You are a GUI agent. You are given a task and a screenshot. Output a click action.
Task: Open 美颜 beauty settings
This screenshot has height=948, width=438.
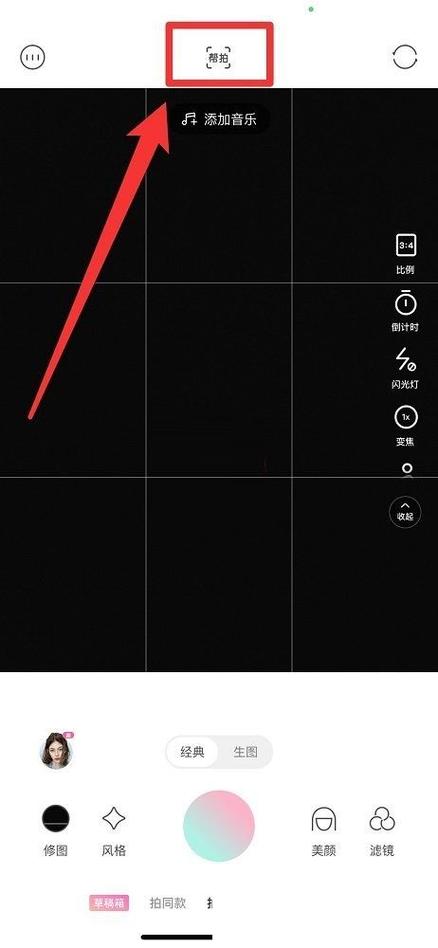click(324, 831)
